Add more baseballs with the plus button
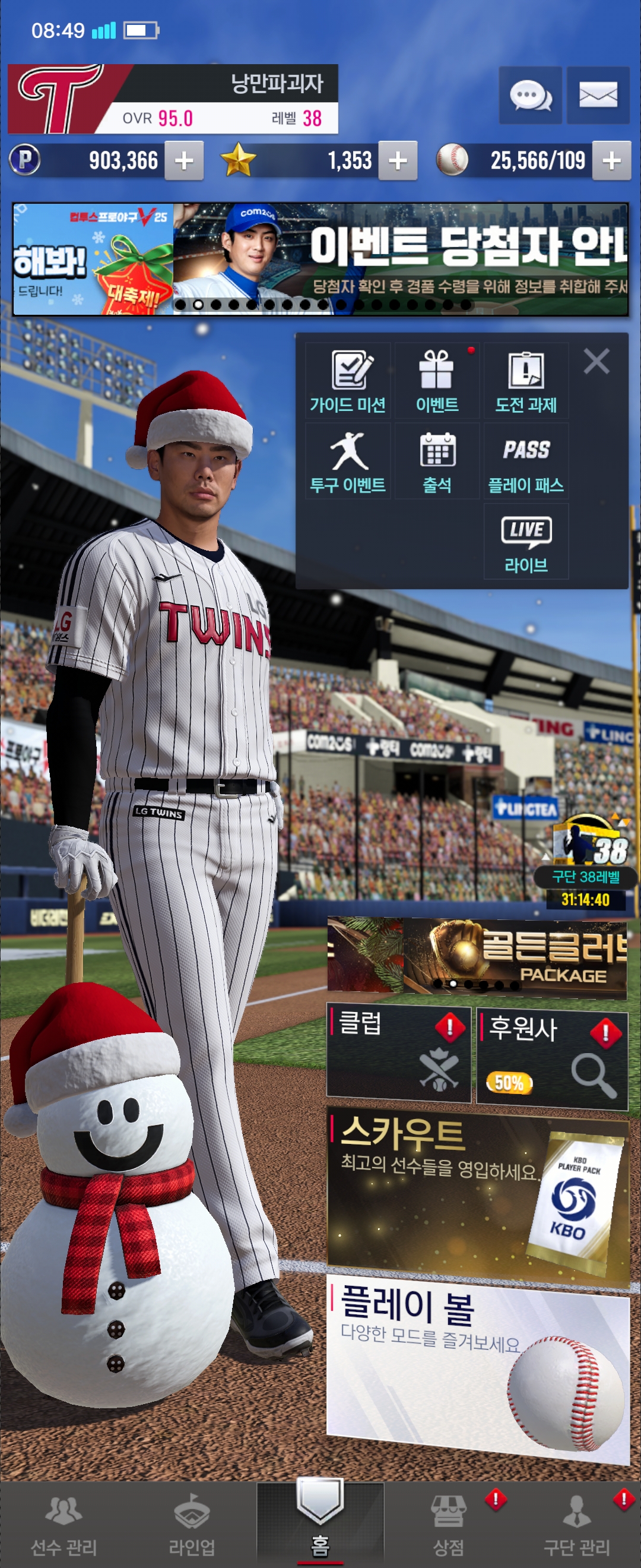Image resolution: width=641 pixels, height=1568 pixels. pos(611,161)
